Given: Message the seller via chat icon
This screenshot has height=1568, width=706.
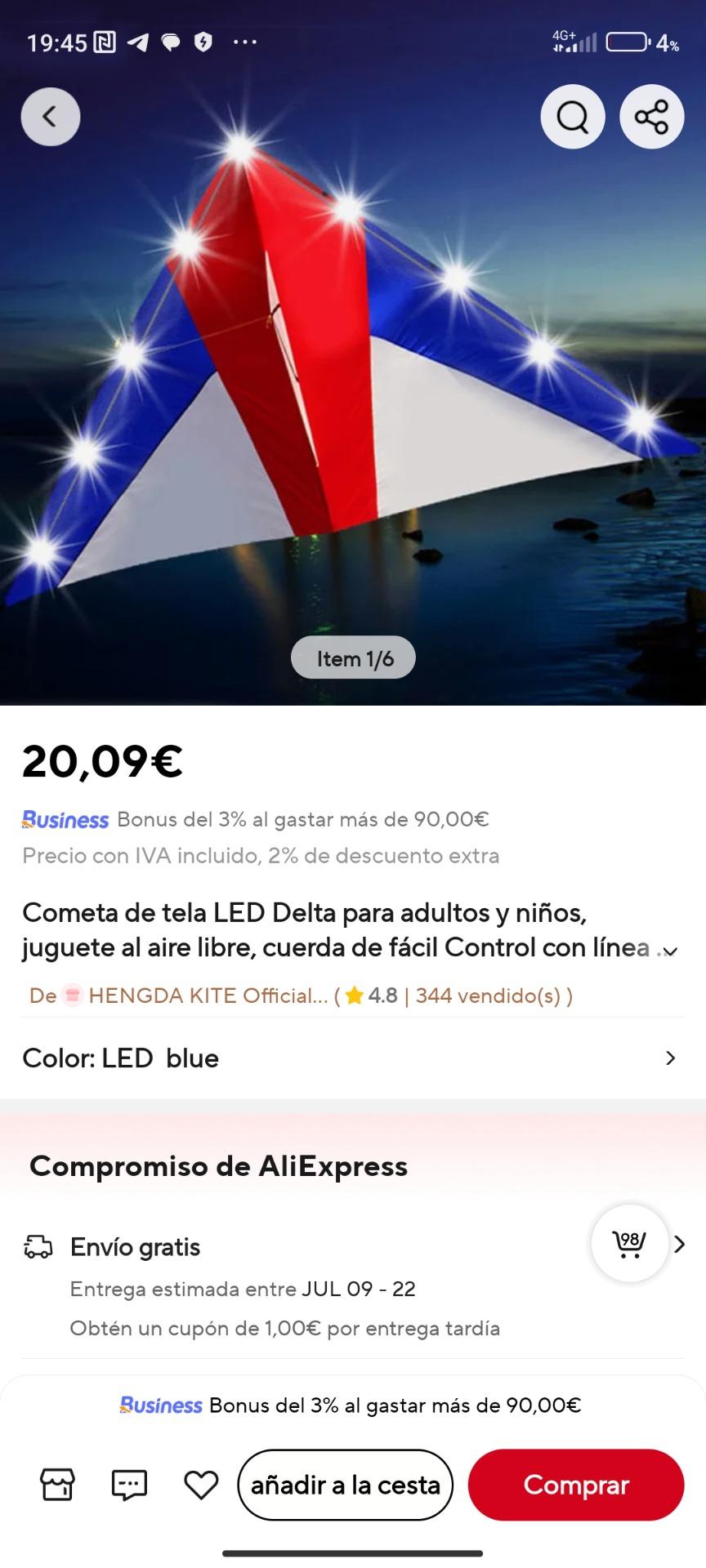Looking at the screenshot, I should point(129,1485).
